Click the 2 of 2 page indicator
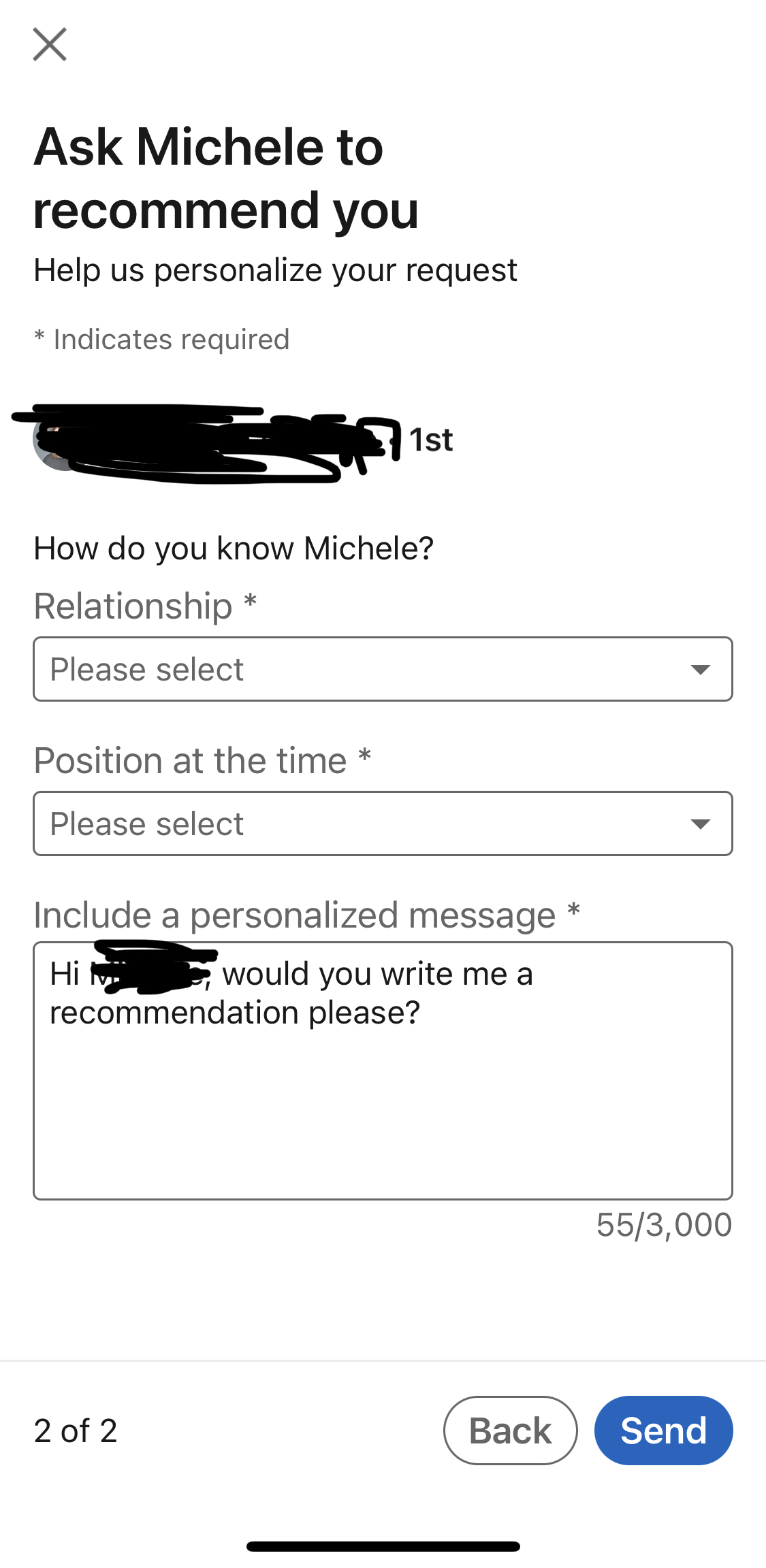Image resolution: width=766 pixels, height=1568 pixels. point(76,1430)
